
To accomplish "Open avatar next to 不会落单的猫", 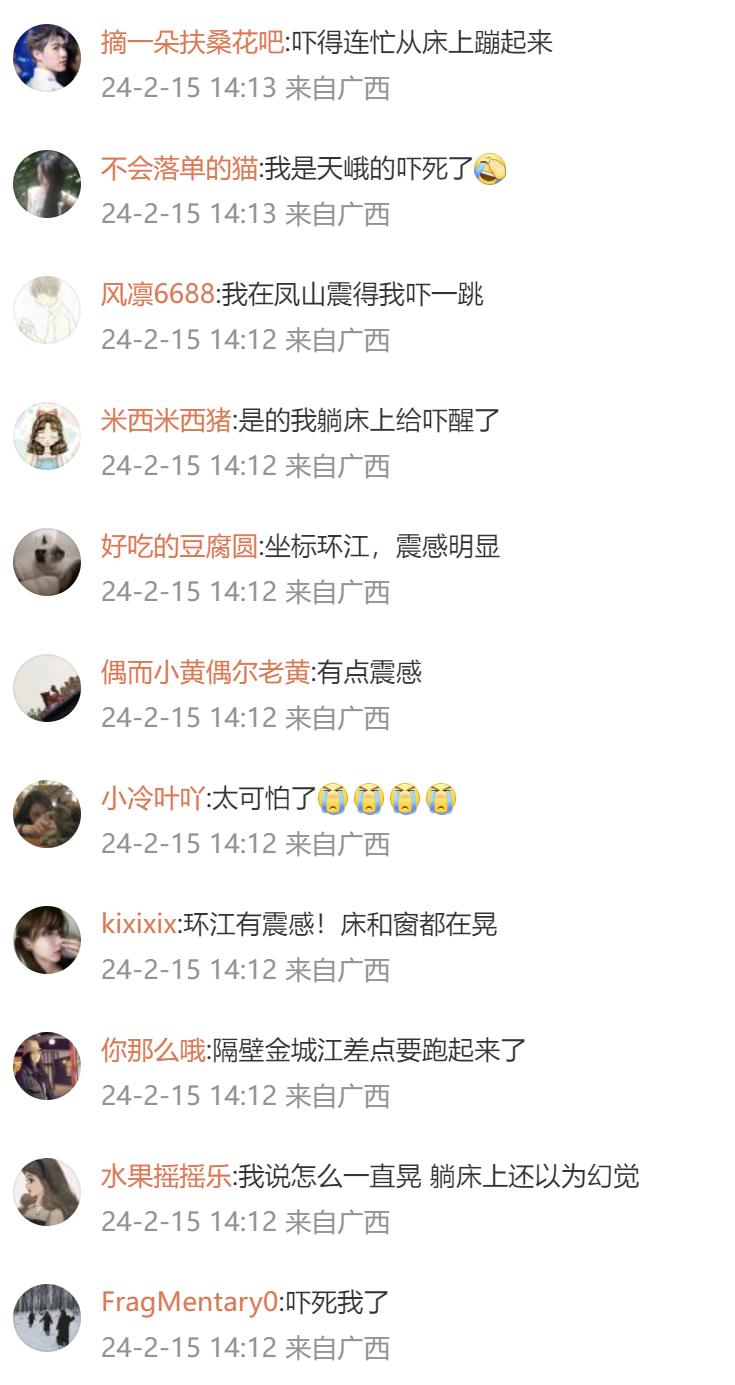I will 47,184.
